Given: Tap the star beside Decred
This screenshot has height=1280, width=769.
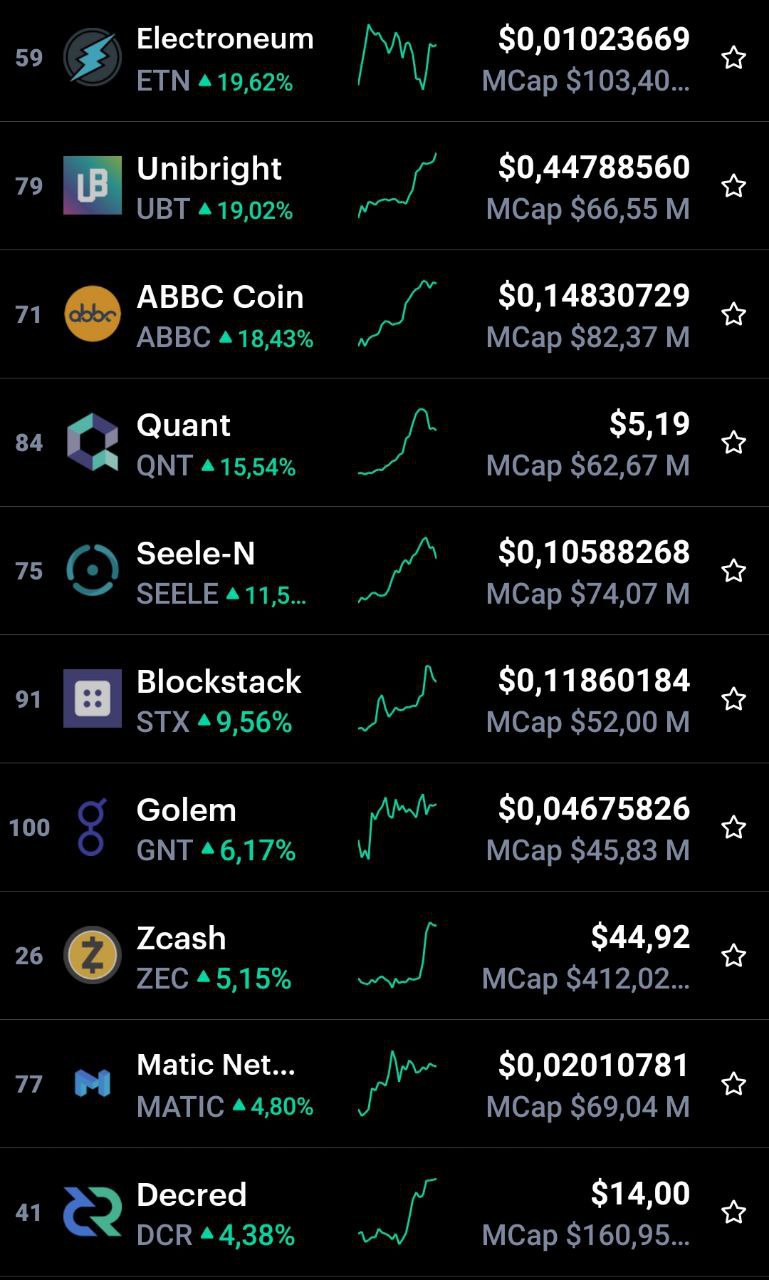Looking at the screenshot, I should click(x=734, y=1211).
